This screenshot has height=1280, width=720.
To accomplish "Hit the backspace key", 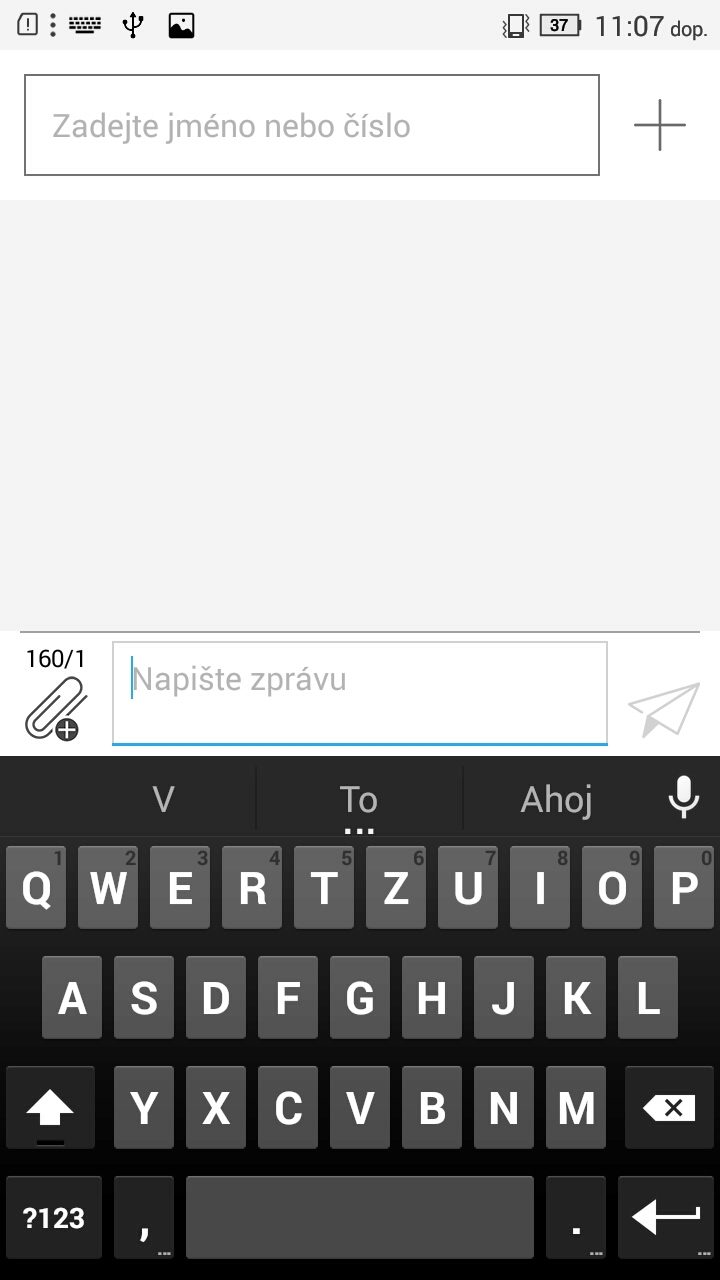I will tap(669, 1107).
